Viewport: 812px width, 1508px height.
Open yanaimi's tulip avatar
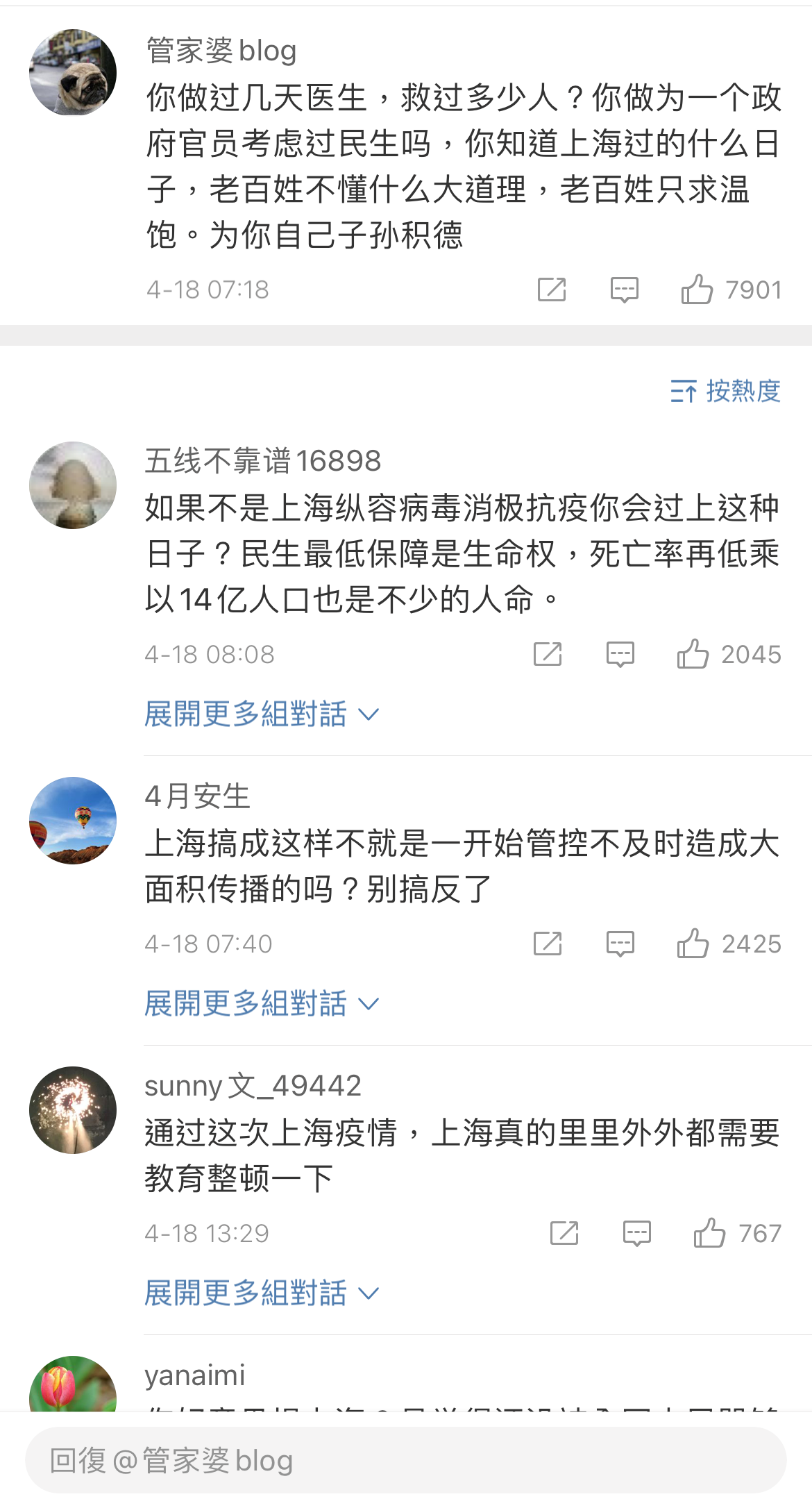[73, 1384]
